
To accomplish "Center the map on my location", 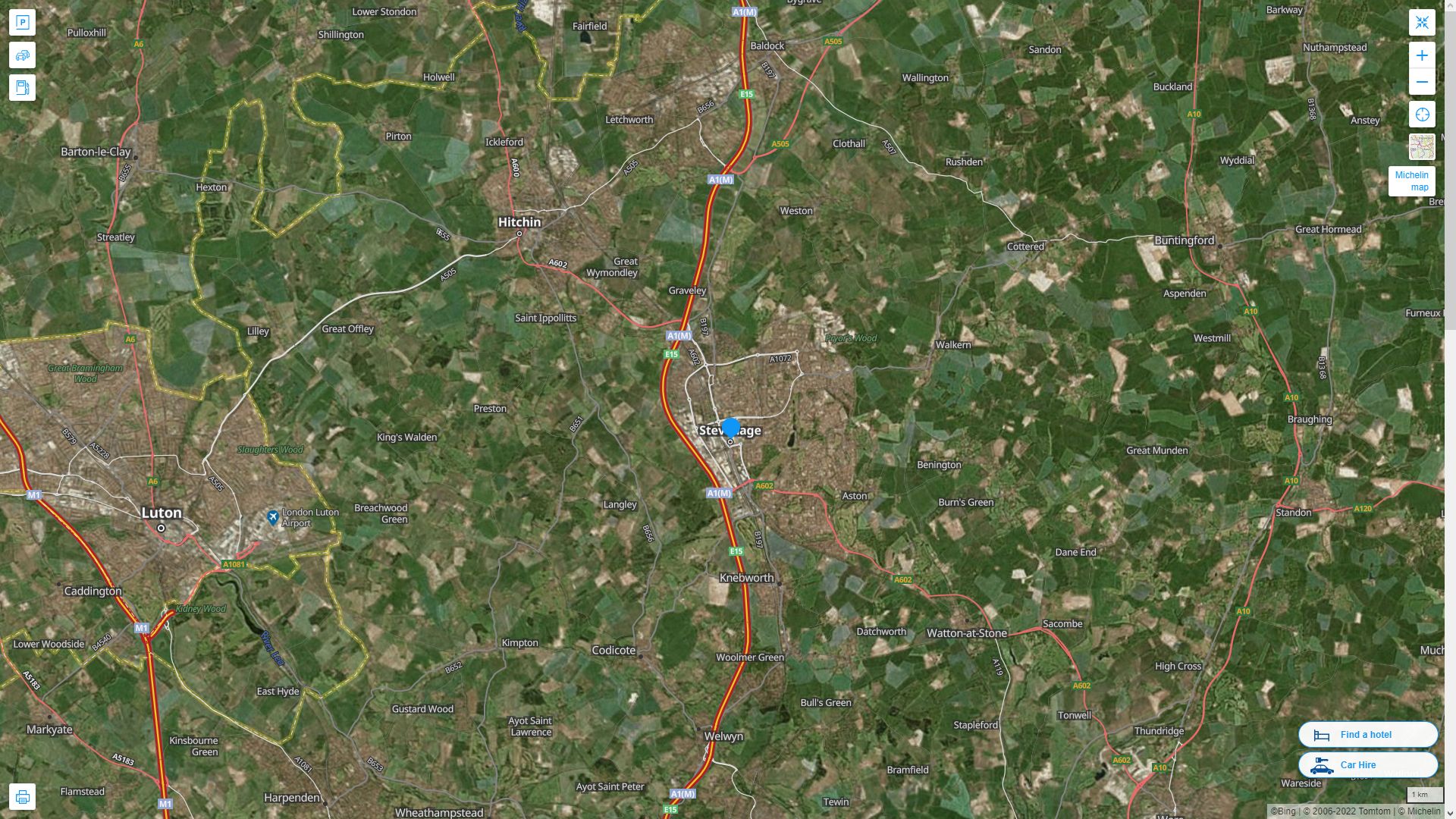I will (x=1422, y=115).
